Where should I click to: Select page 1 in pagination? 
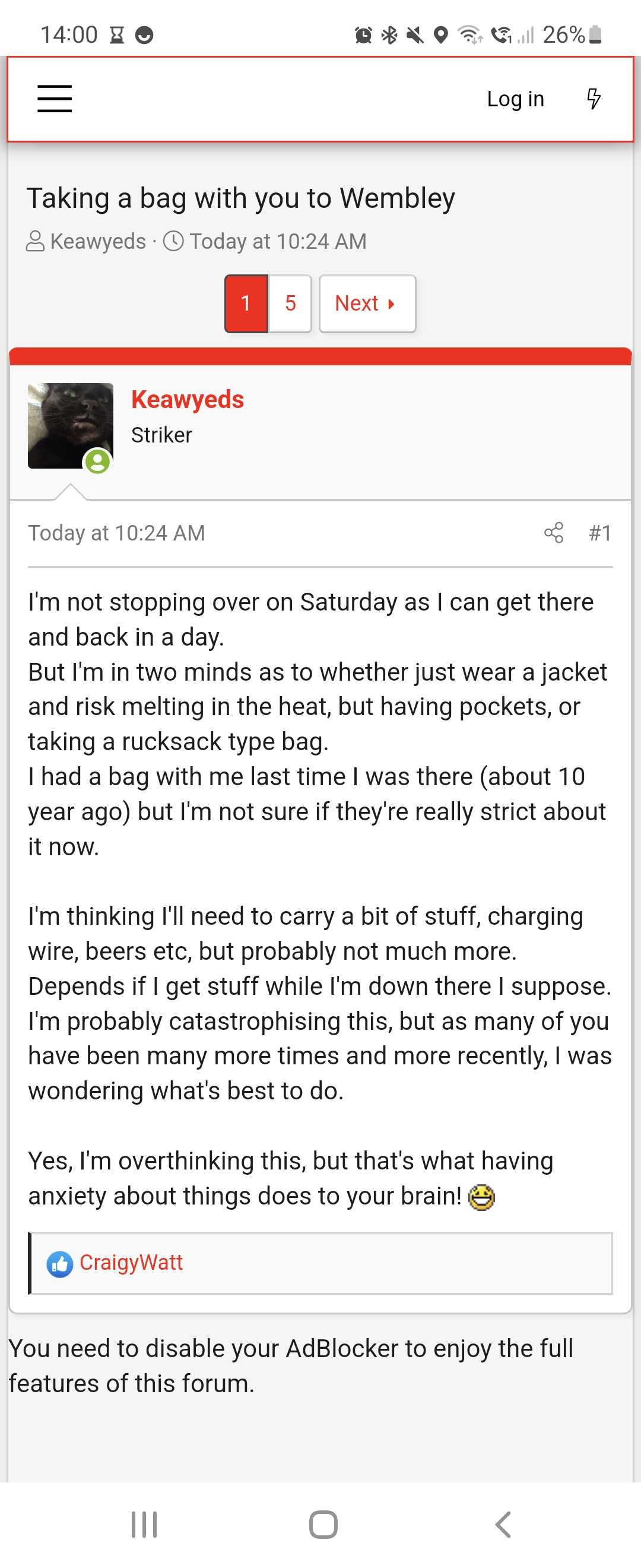(x=246, y=303)
